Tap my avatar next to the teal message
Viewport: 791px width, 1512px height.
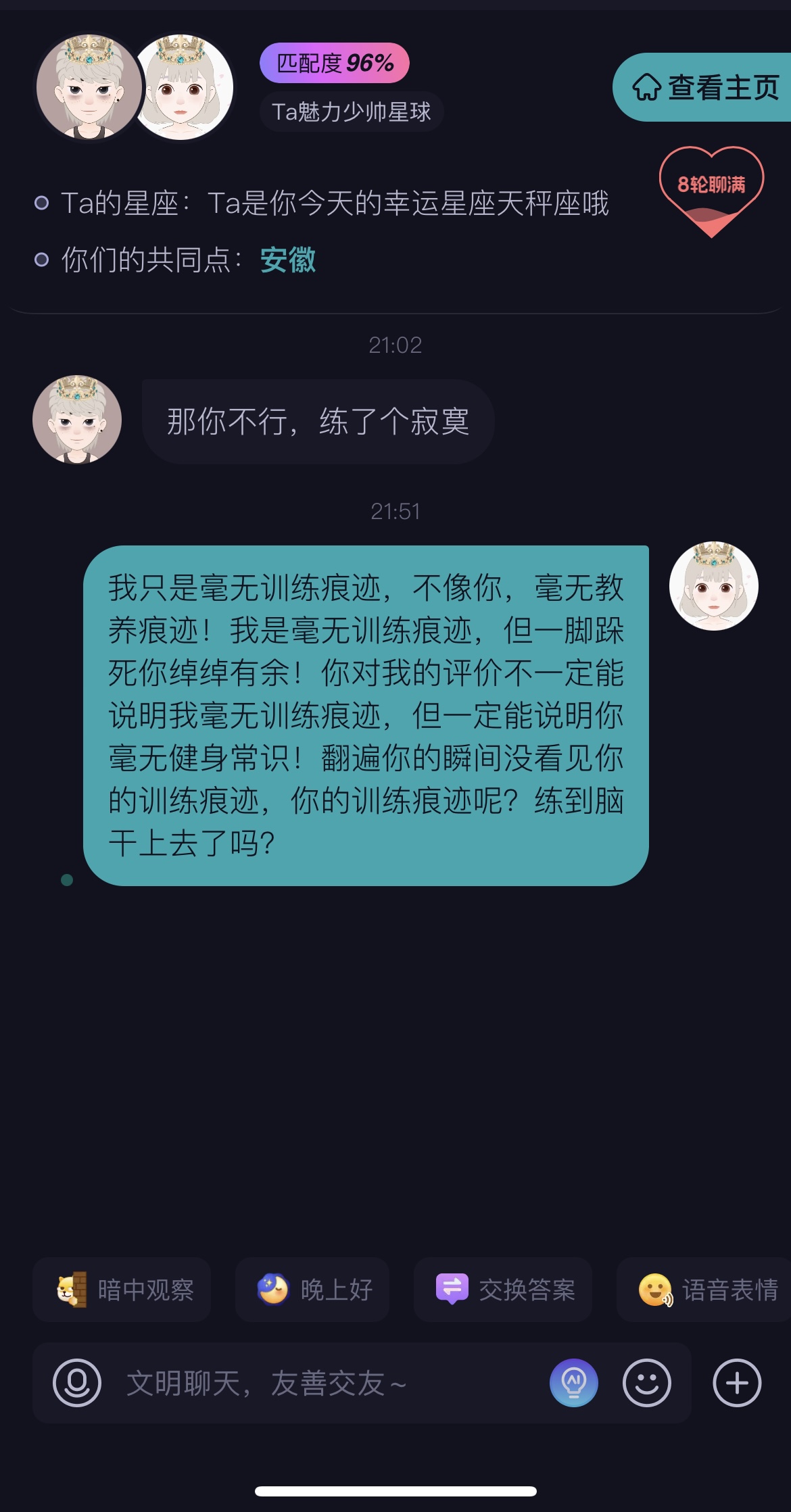pyautogui.click(x=714, y=586)
